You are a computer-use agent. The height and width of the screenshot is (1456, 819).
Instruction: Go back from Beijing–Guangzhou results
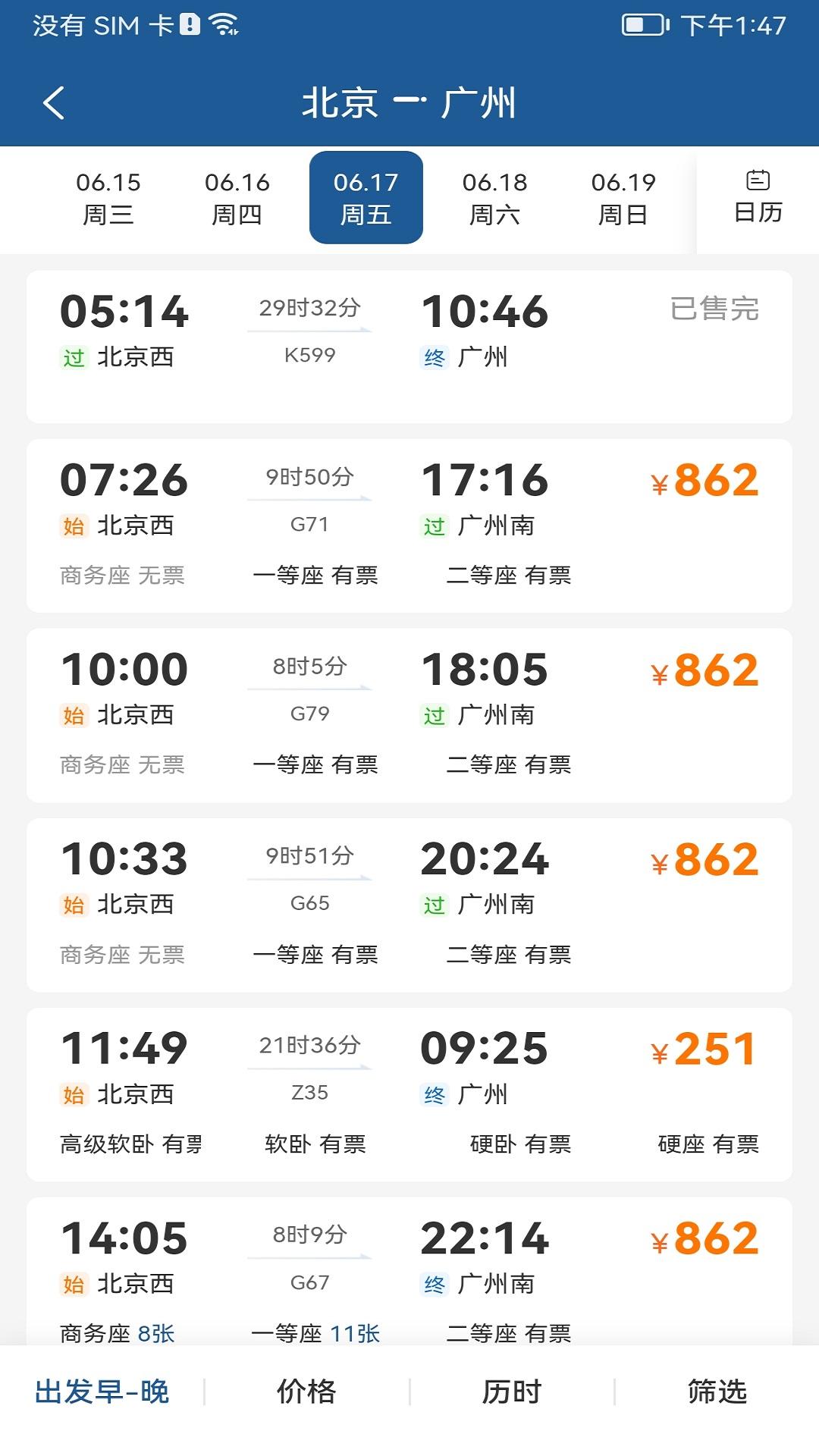point(53,103)
